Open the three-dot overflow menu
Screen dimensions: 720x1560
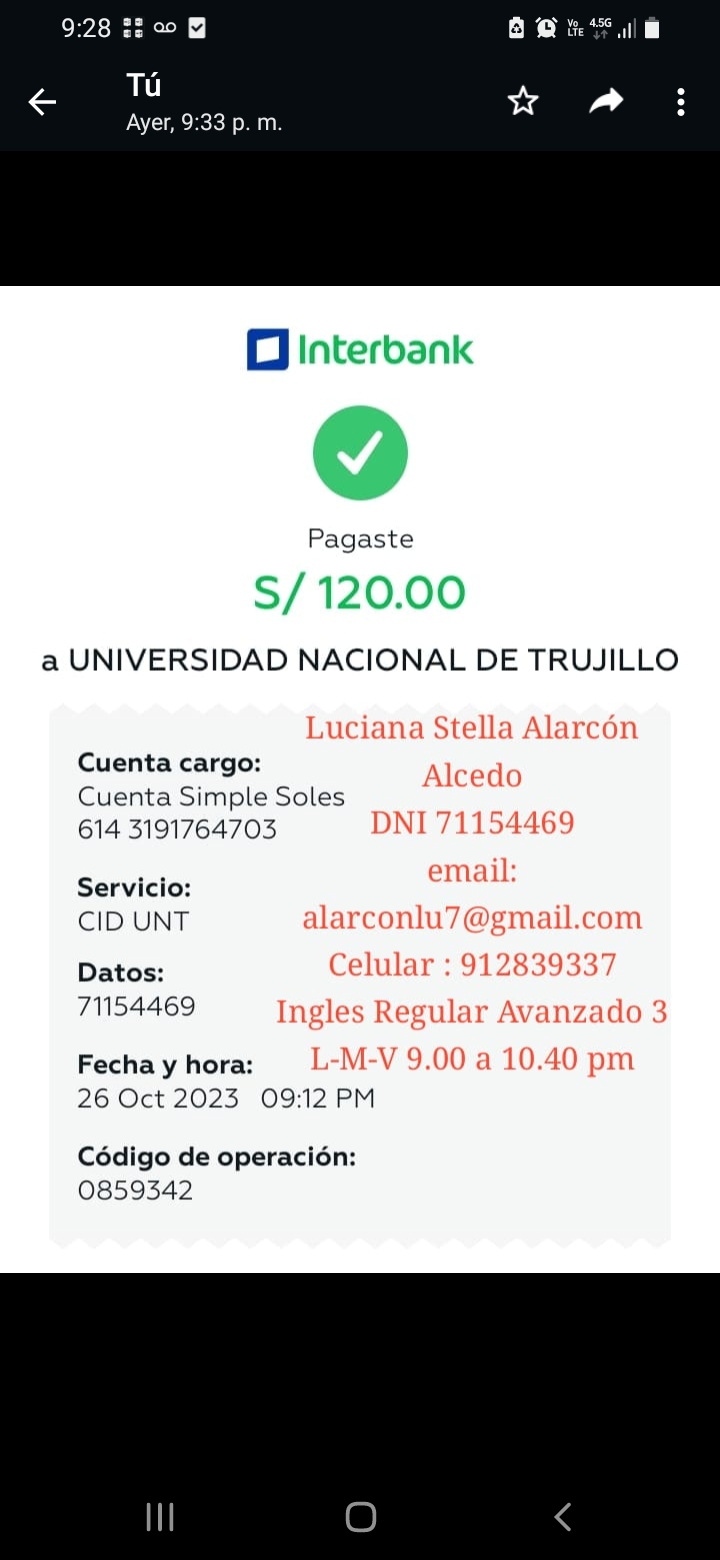point(681,102)
